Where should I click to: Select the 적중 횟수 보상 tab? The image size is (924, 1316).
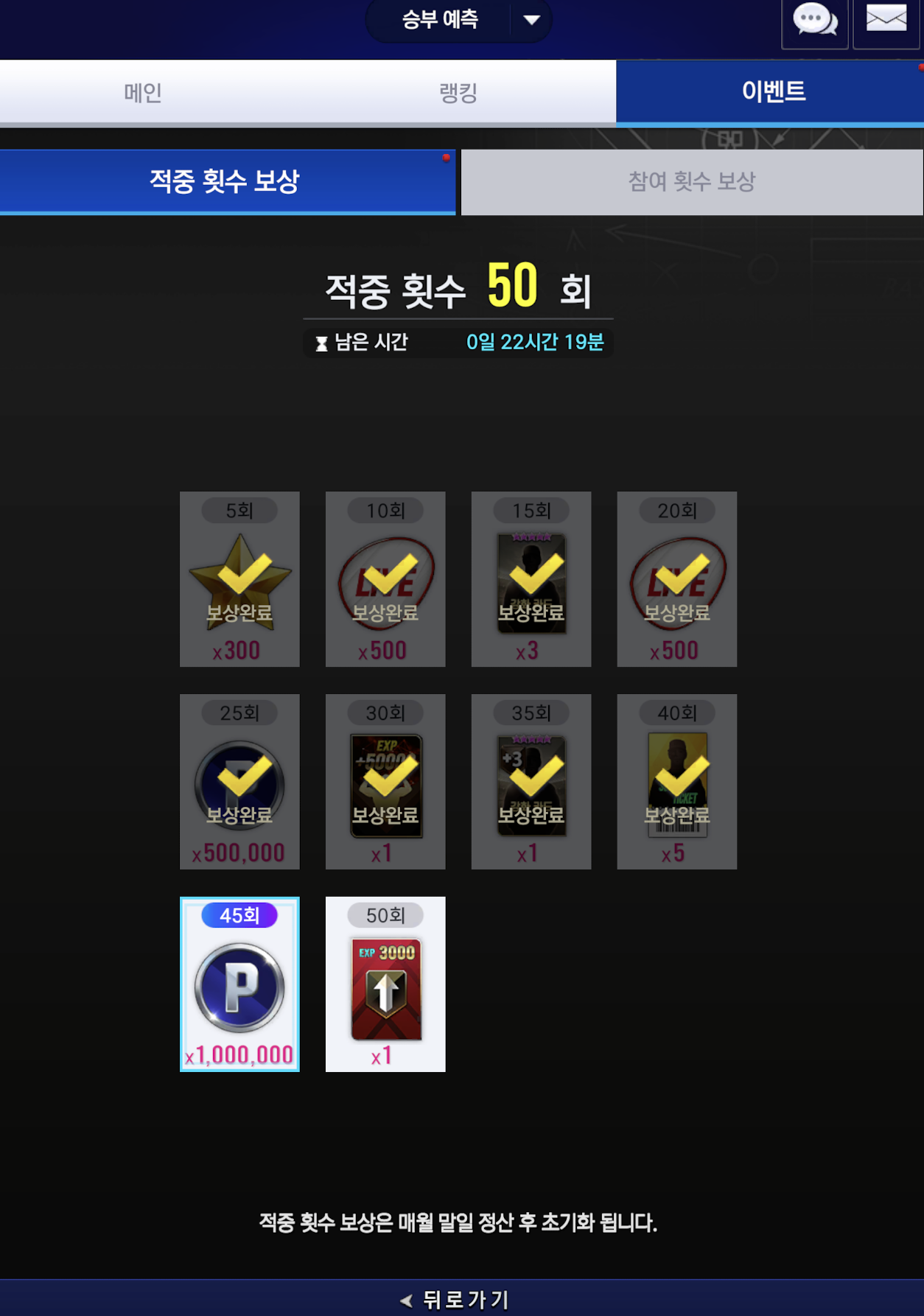click(x=227, y=181)
